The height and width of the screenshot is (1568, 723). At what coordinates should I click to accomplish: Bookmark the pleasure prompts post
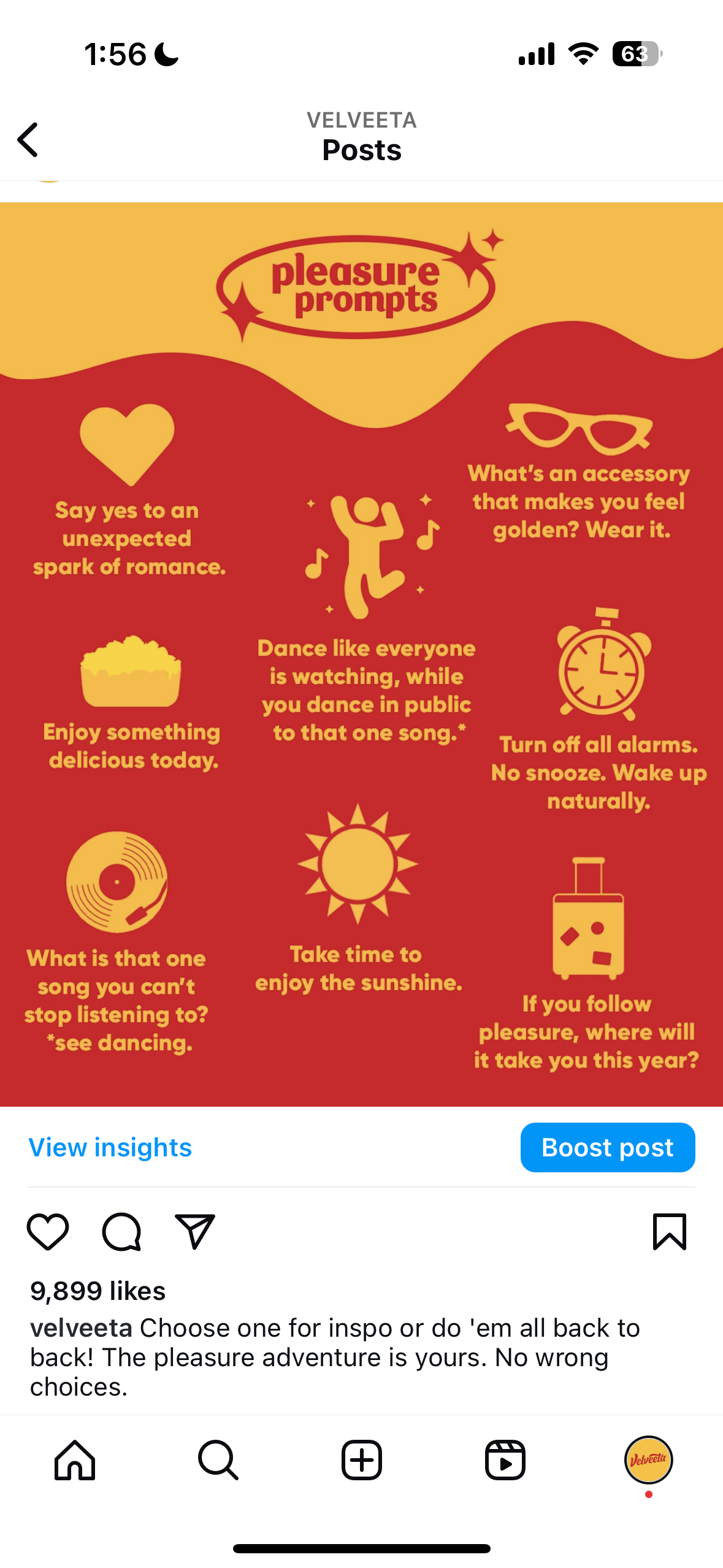click(x=670, y=1231)
